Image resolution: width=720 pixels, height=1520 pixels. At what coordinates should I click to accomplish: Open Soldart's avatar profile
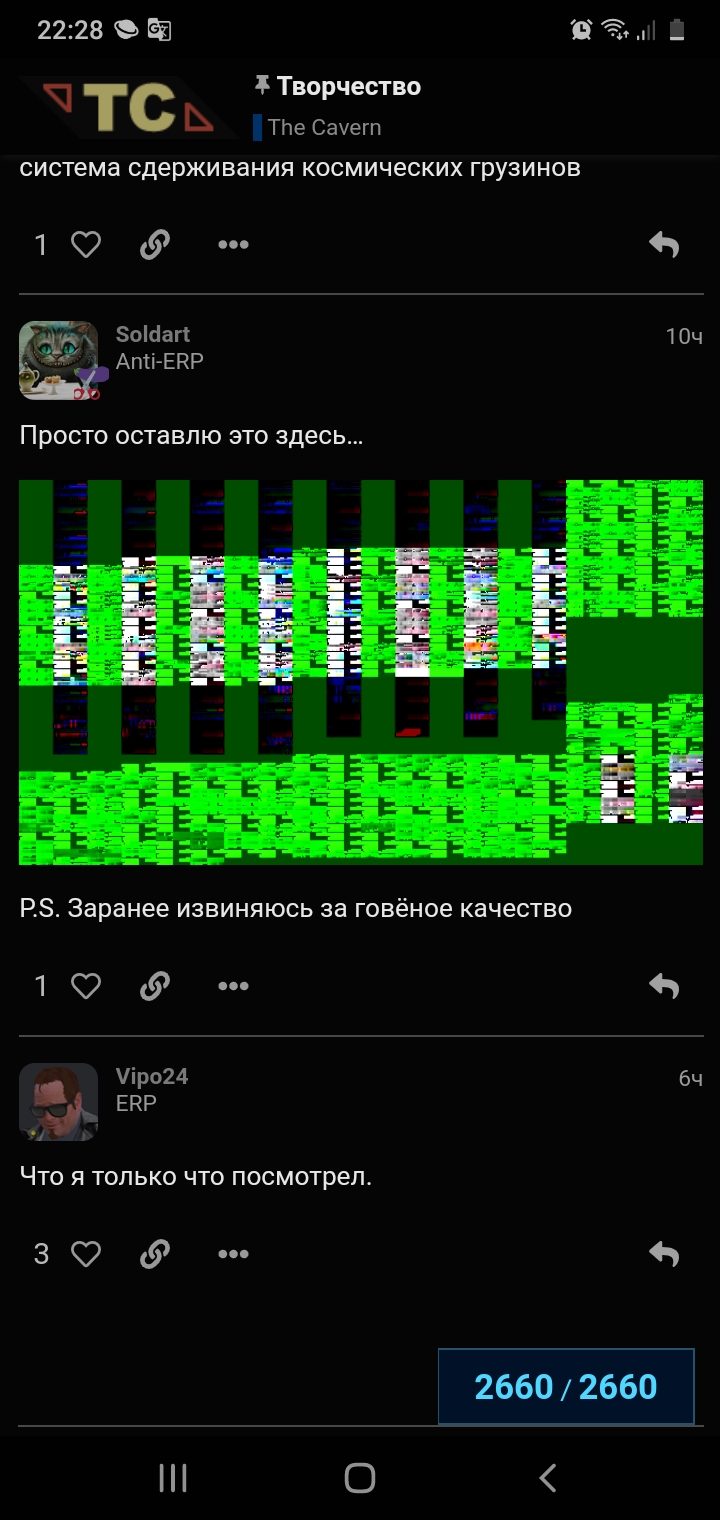(x=59, y=360)
